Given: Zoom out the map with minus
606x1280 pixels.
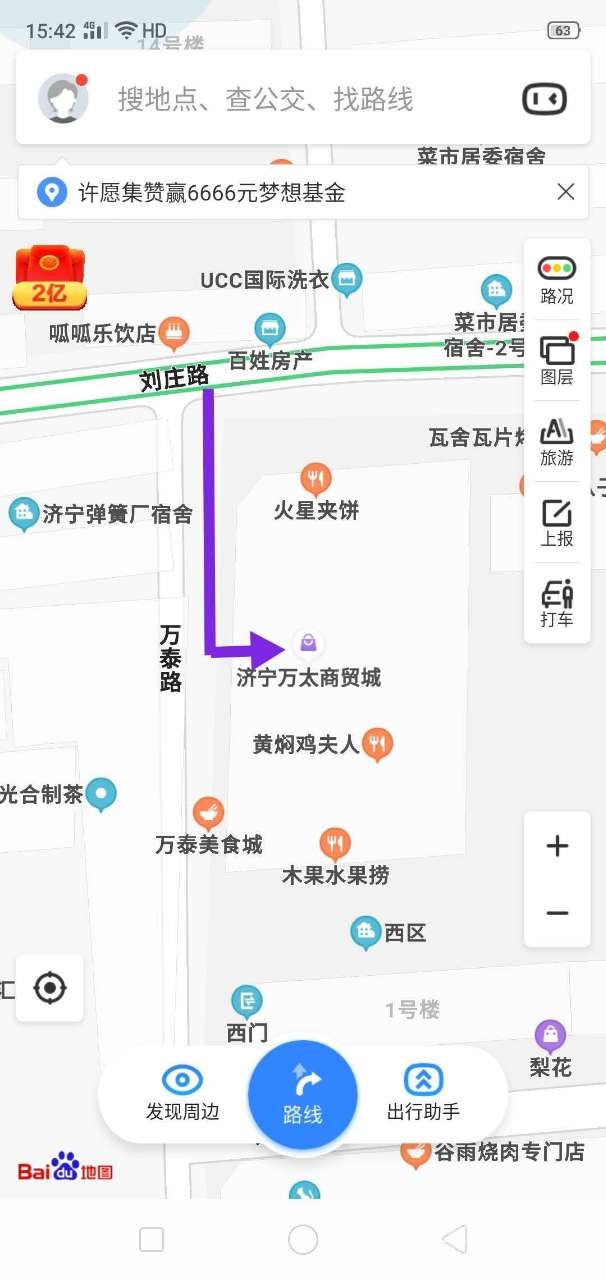Looking at the screenshot, I should 557,913.
